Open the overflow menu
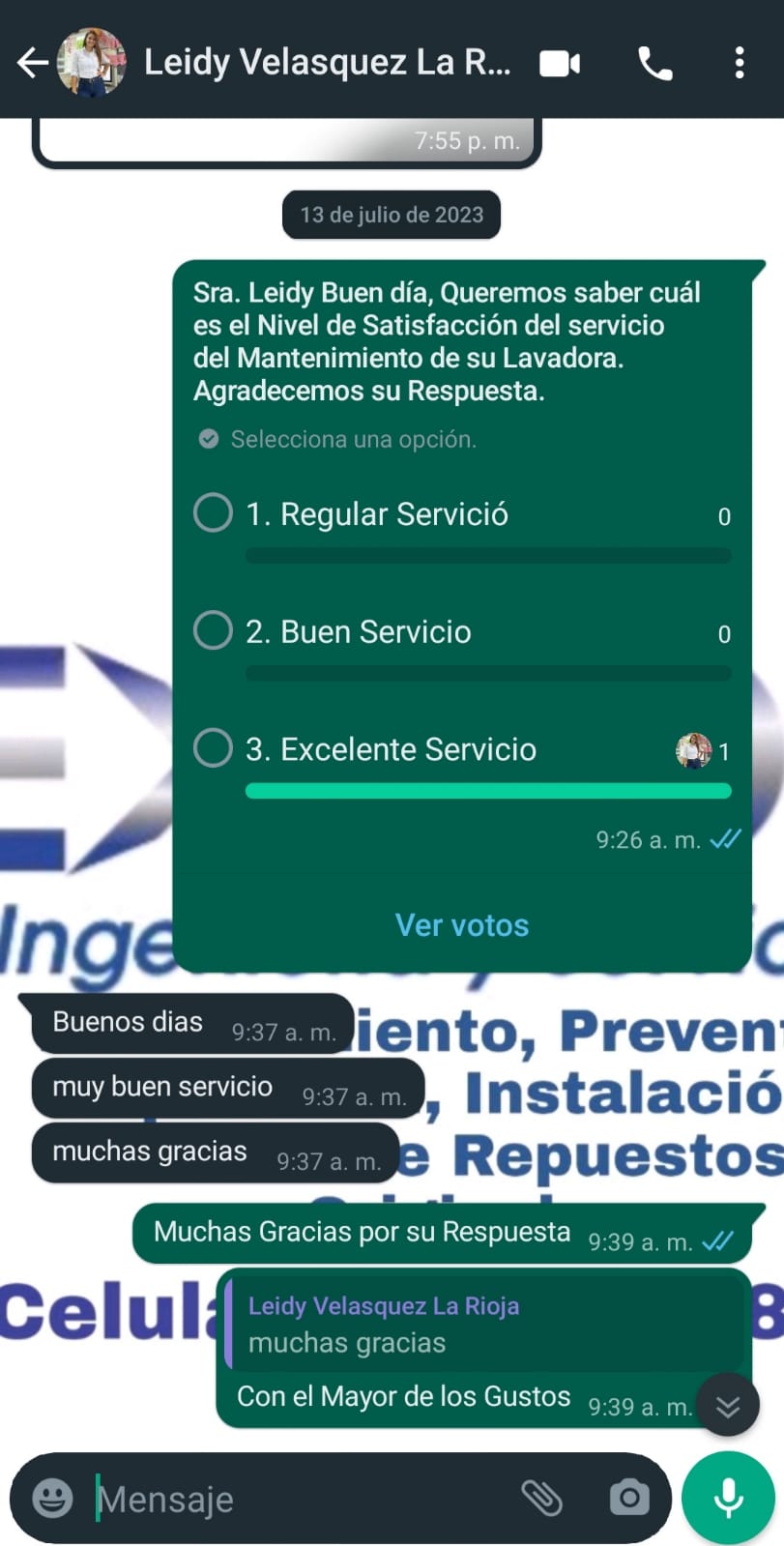784x1546 pixels. click(740, 64)
